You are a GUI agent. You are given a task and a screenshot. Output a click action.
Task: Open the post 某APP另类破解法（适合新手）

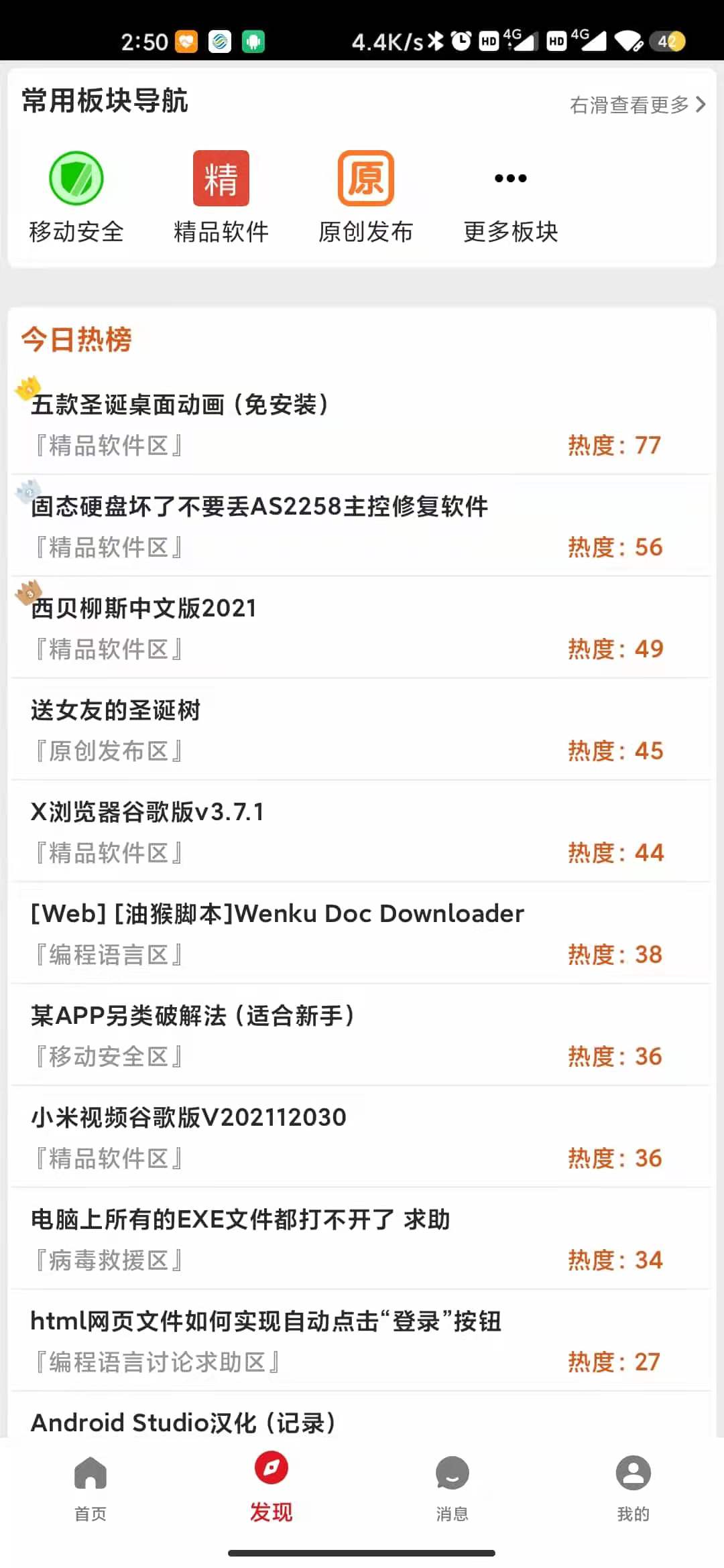[361, 1035]
